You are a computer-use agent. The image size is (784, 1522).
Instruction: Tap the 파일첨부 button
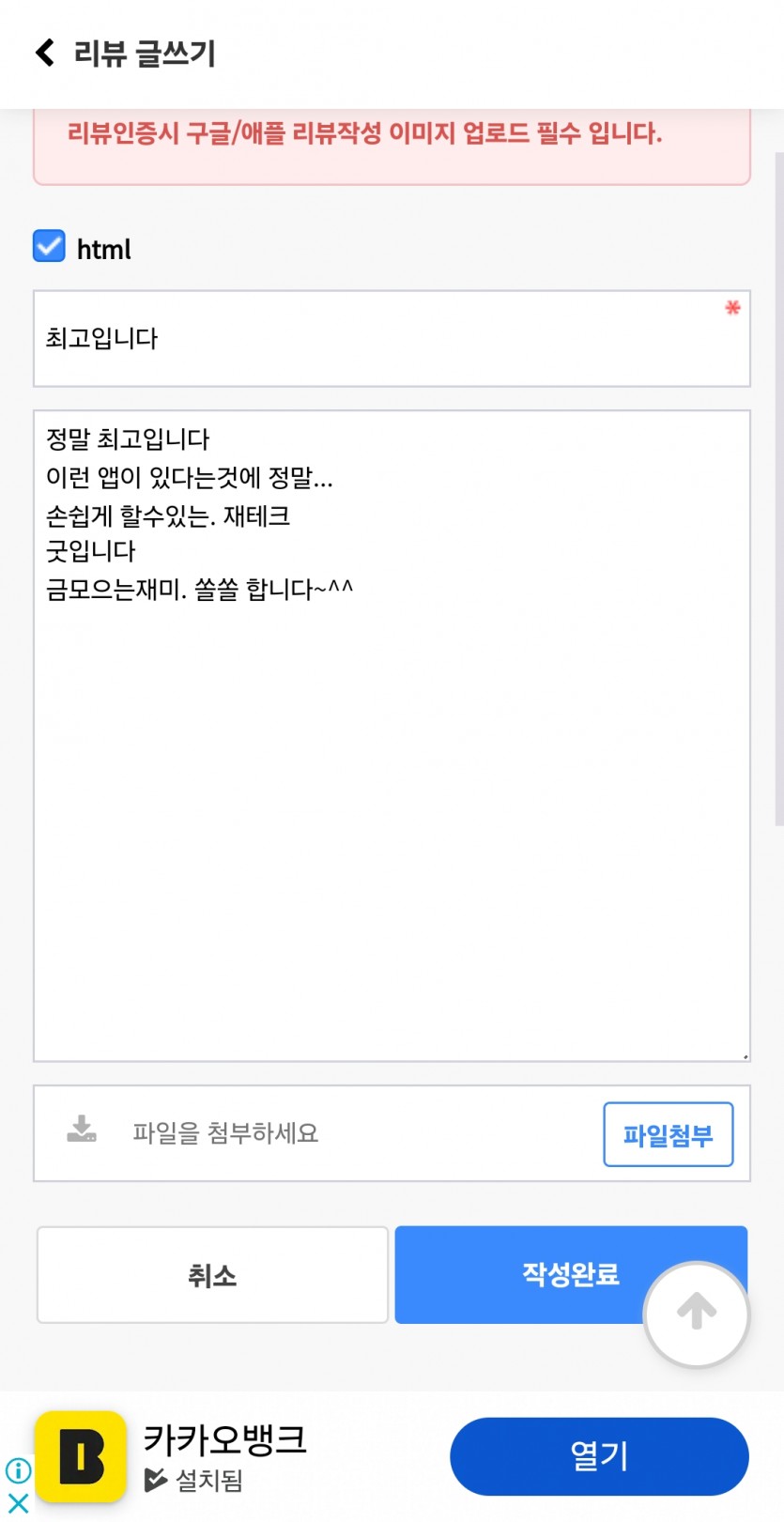click(x=668, y=1135)
